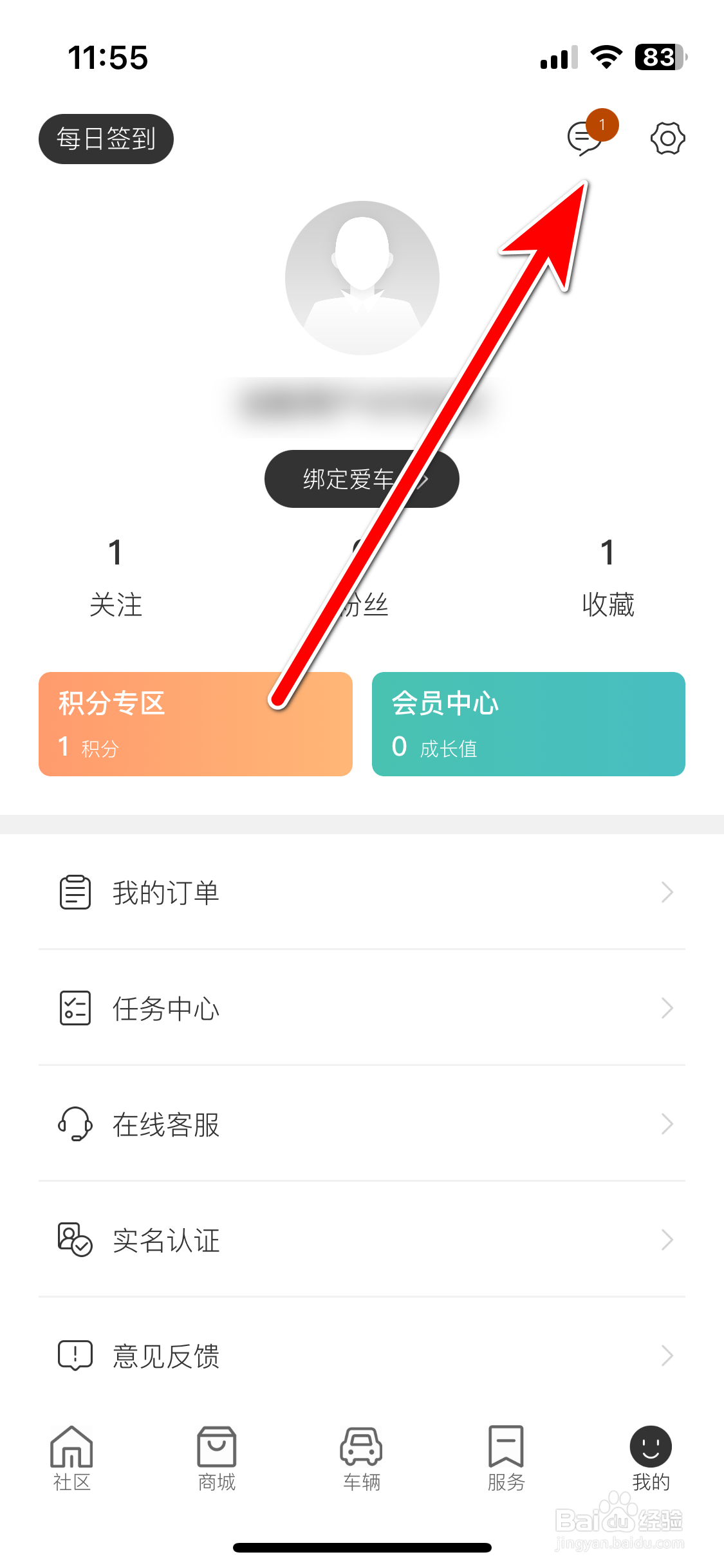Expand the 任务中心 row chevron
Viewport: 724px width, 1568px height.
coord(667,1009)
